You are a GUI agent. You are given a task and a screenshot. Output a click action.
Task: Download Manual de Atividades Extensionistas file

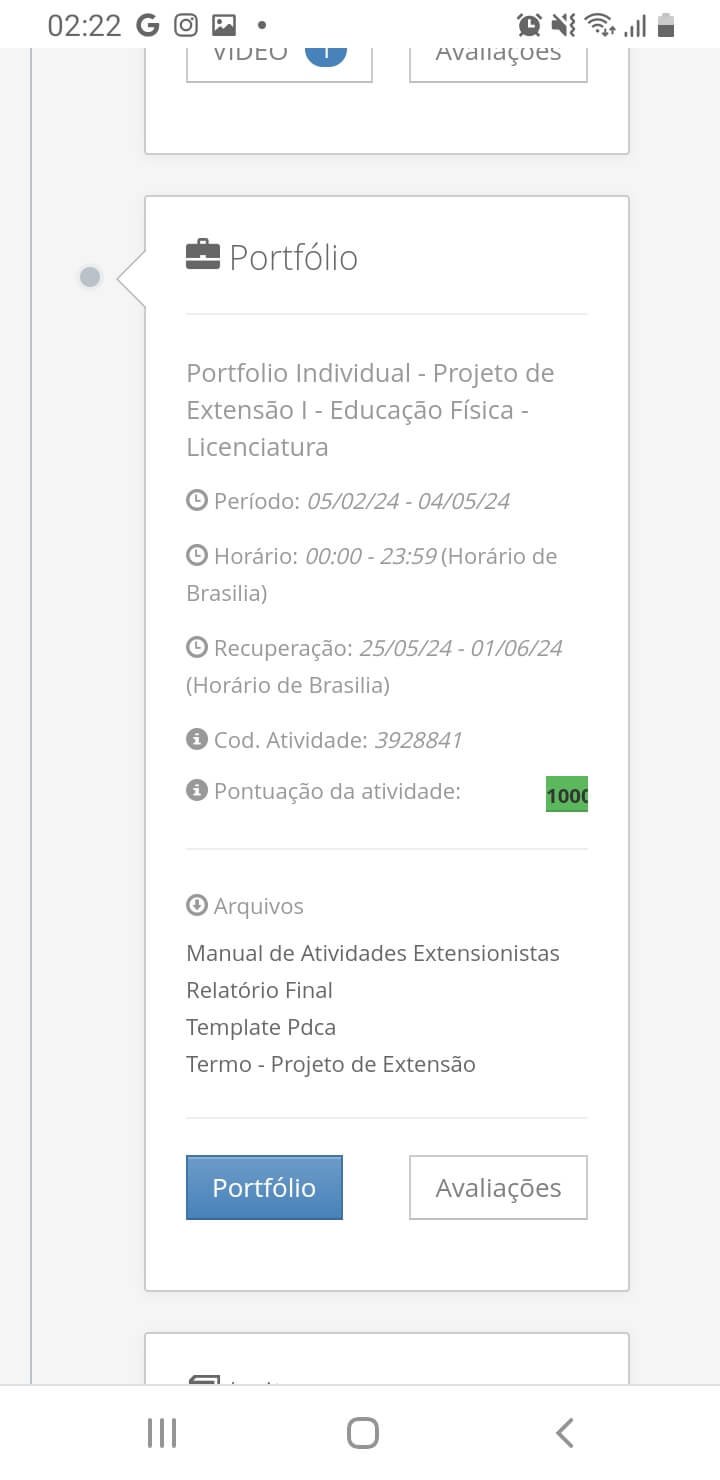372,953
